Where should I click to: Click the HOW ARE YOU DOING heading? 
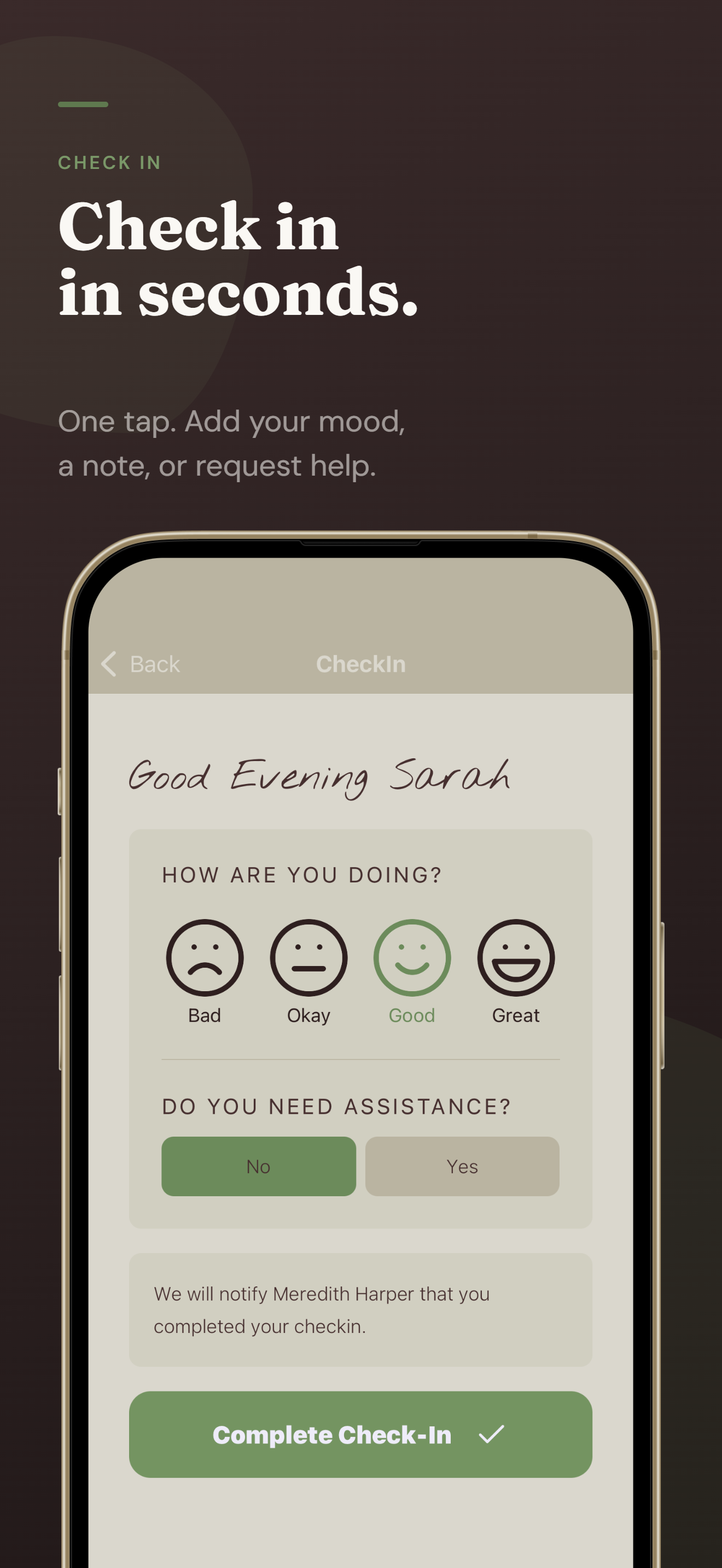pyautogui.click(x=302, y=874)
